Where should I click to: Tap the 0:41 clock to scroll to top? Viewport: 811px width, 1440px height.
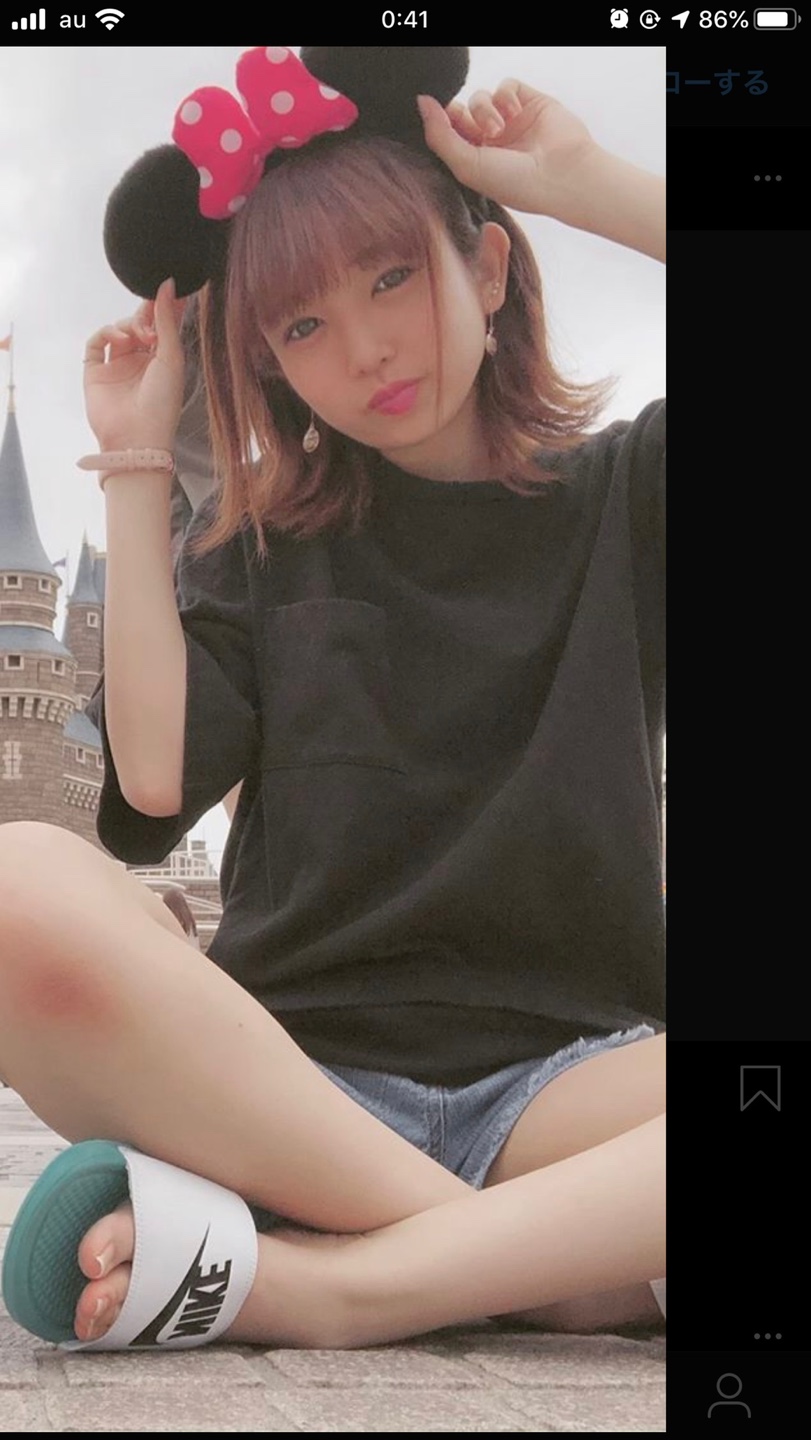pos(405,17)
